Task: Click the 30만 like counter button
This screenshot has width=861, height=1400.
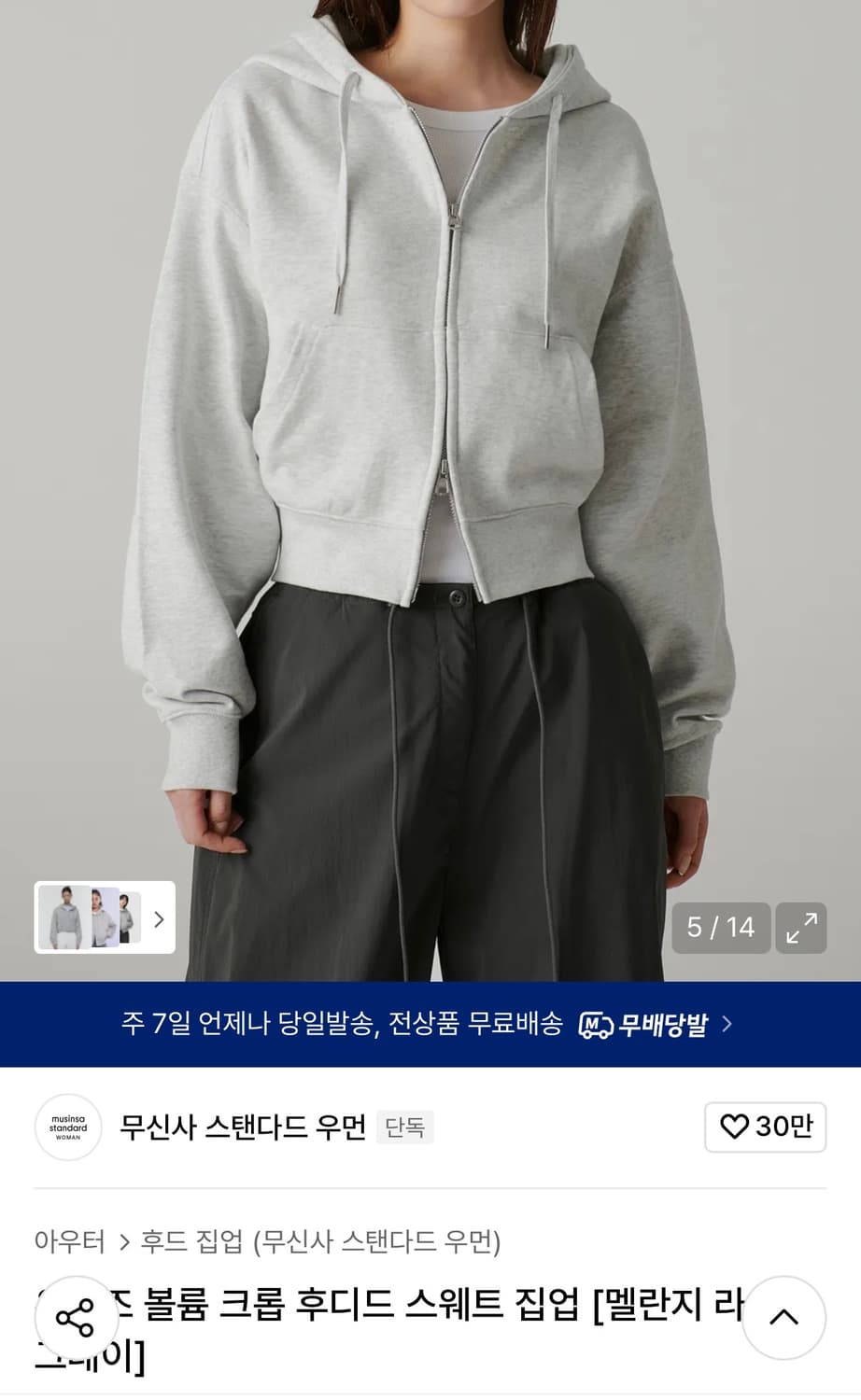Action: point(766,1127)
